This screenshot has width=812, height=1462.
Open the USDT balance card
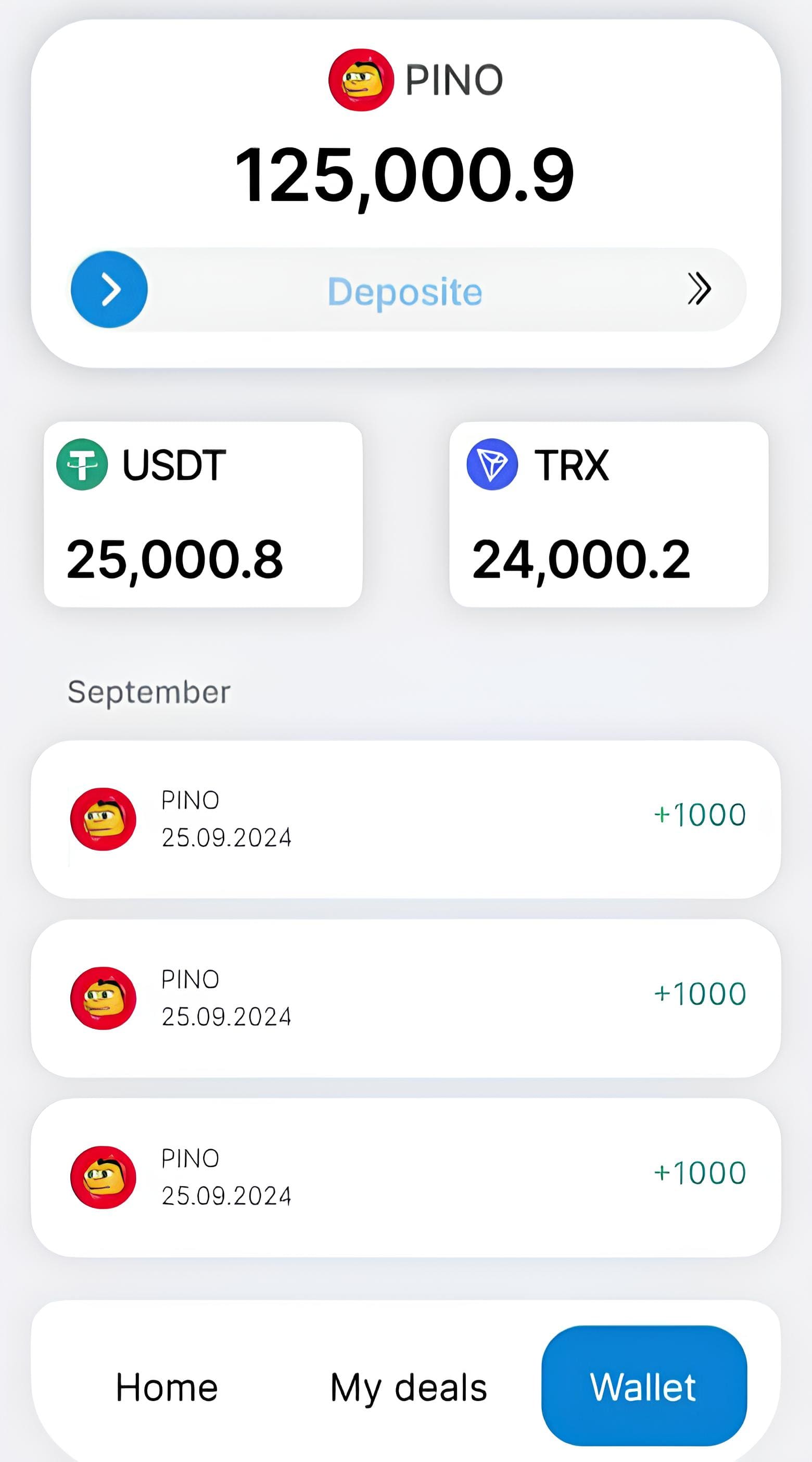(202, 514)
